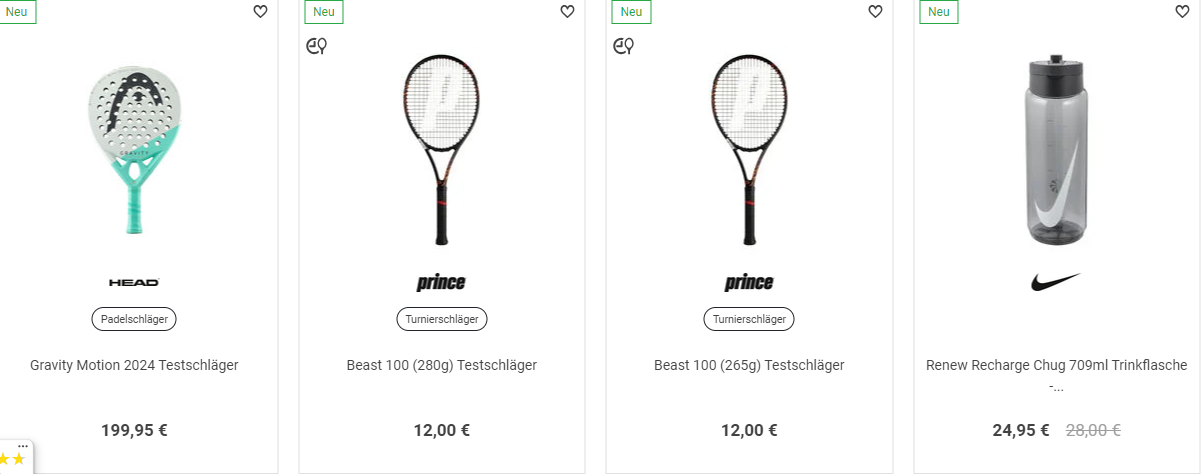Add Gravity Motion 2024 Testschläger to wishlist
1202x474 pixels.
[260, 12]
